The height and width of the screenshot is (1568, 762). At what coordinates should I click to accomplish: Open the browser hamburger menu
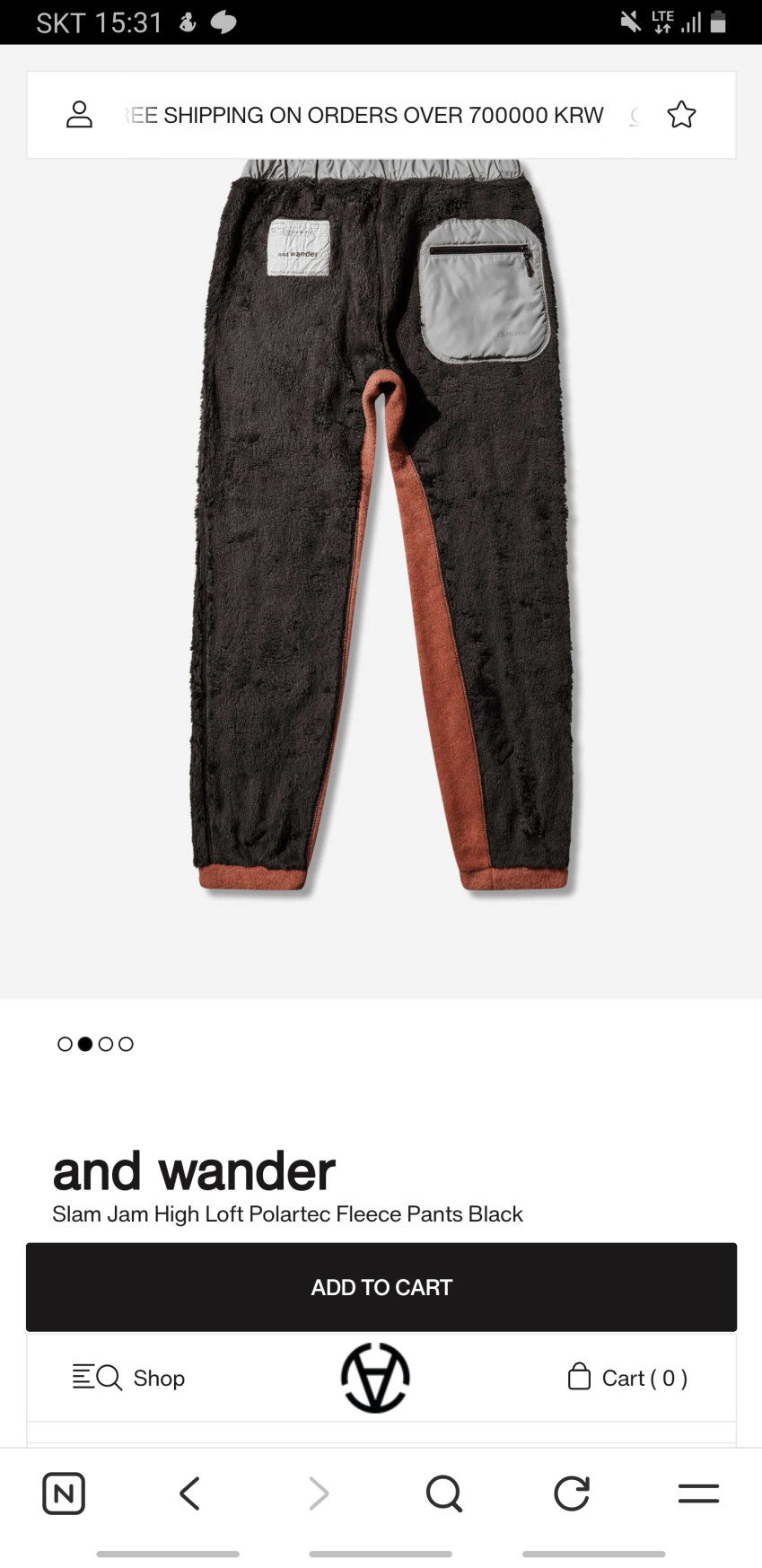(x=698, y=1493)
